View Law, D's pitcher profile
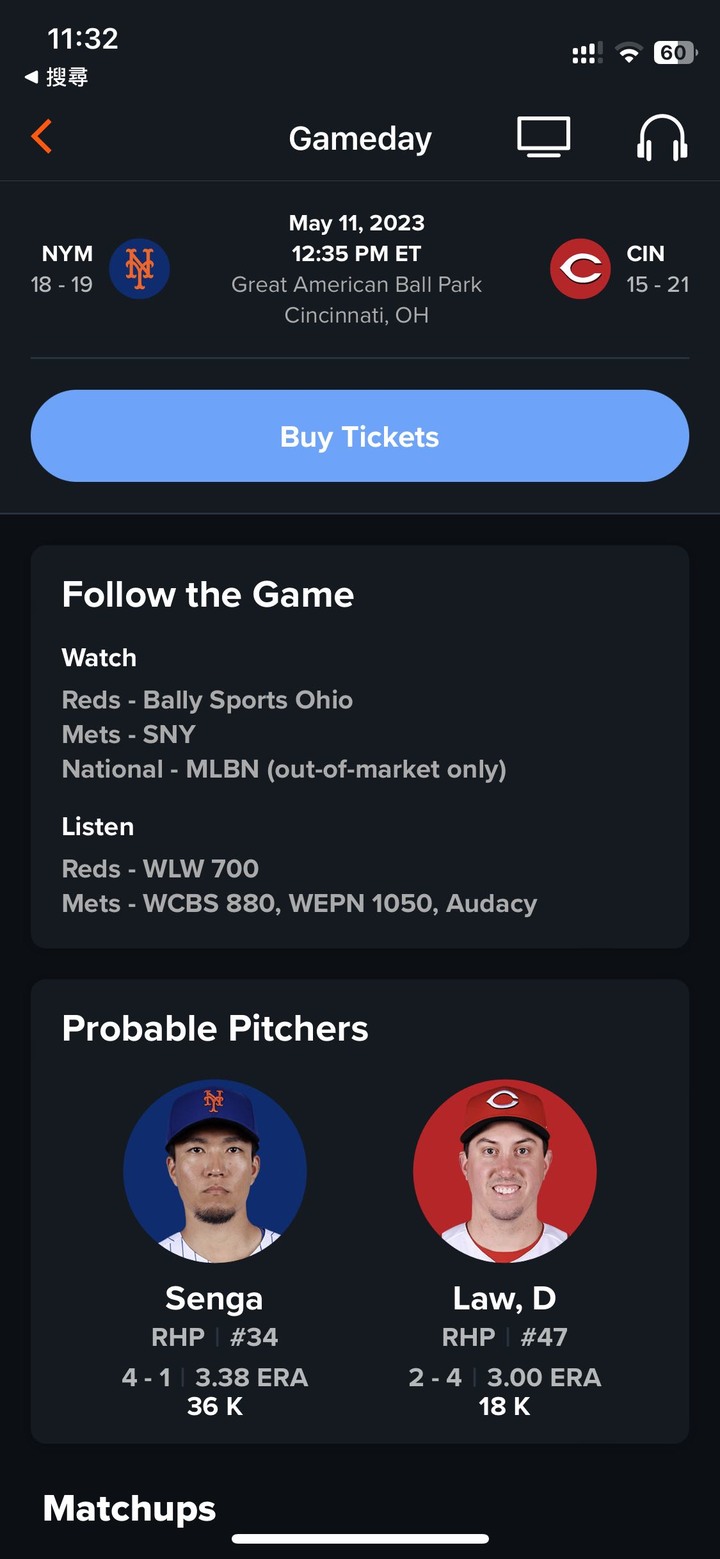This screenshot has width=720, height=1559. tap(504, 1171)
